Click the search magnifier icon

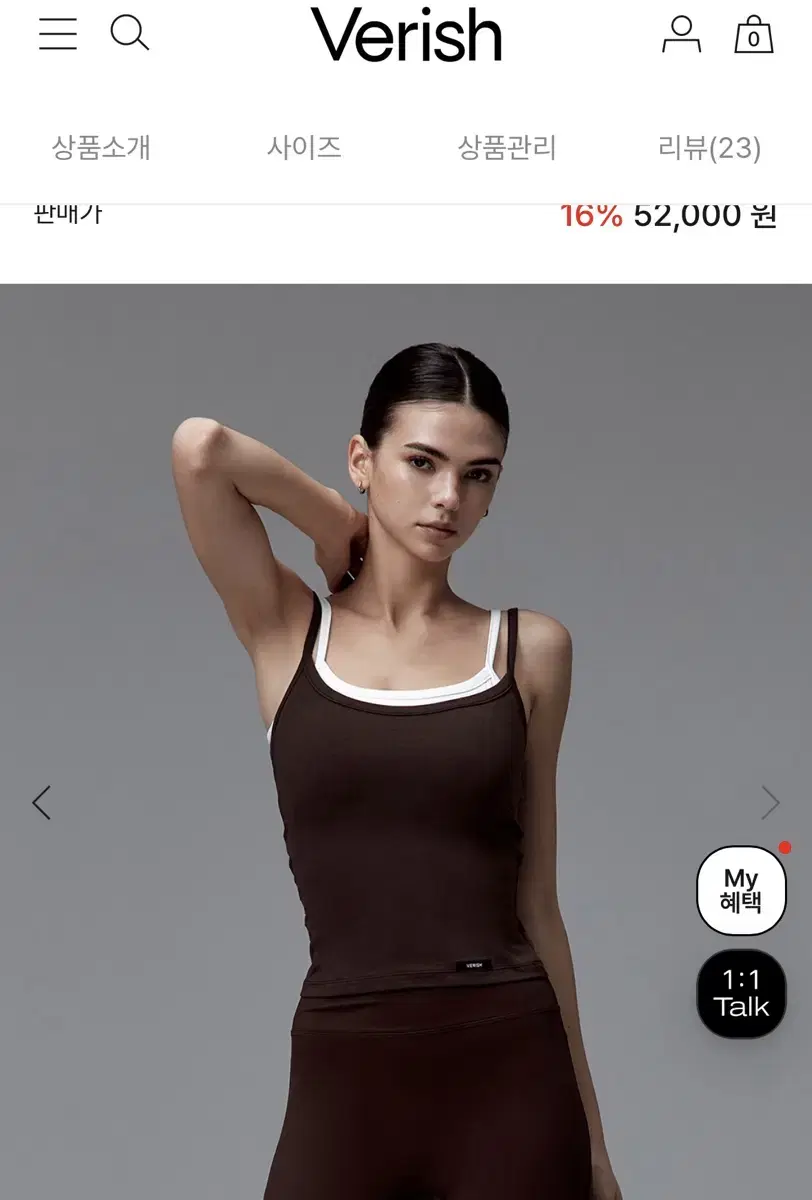coord(130,32)
